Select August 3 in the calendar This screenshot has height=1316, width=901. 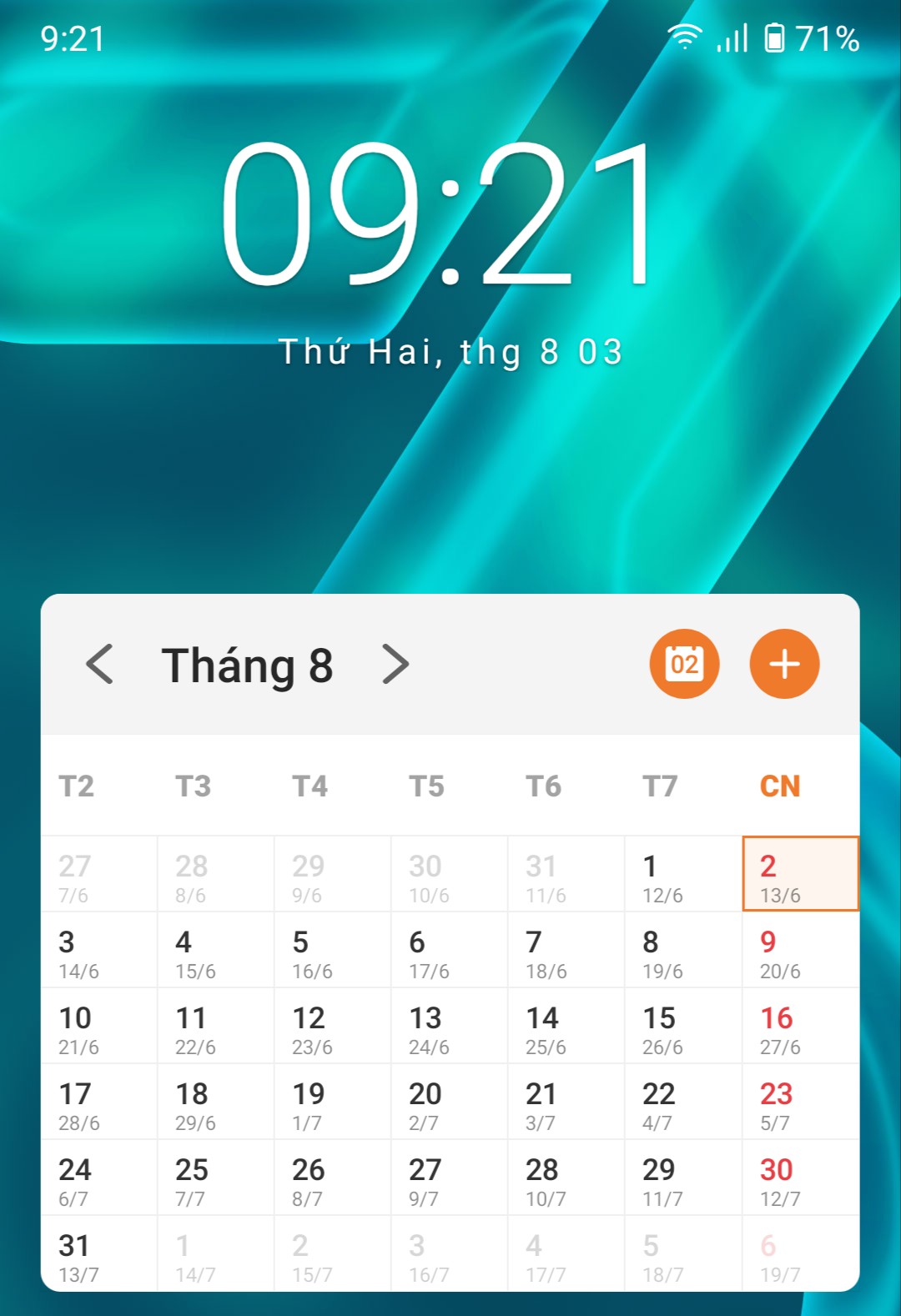pyautogui.click(x=98, y=951)
